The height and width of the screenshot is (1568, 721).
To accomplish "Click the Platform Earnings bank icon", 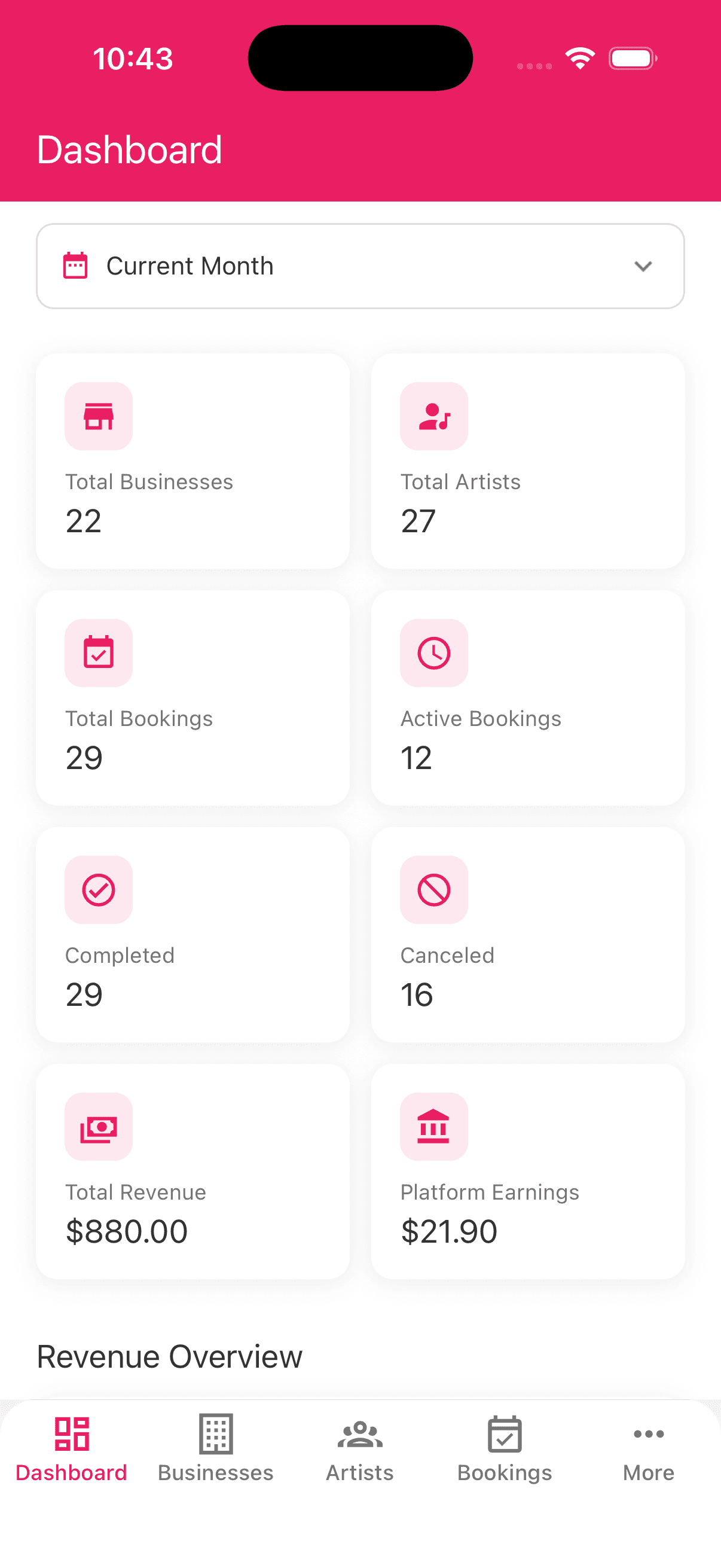I will click(434, 1126).
